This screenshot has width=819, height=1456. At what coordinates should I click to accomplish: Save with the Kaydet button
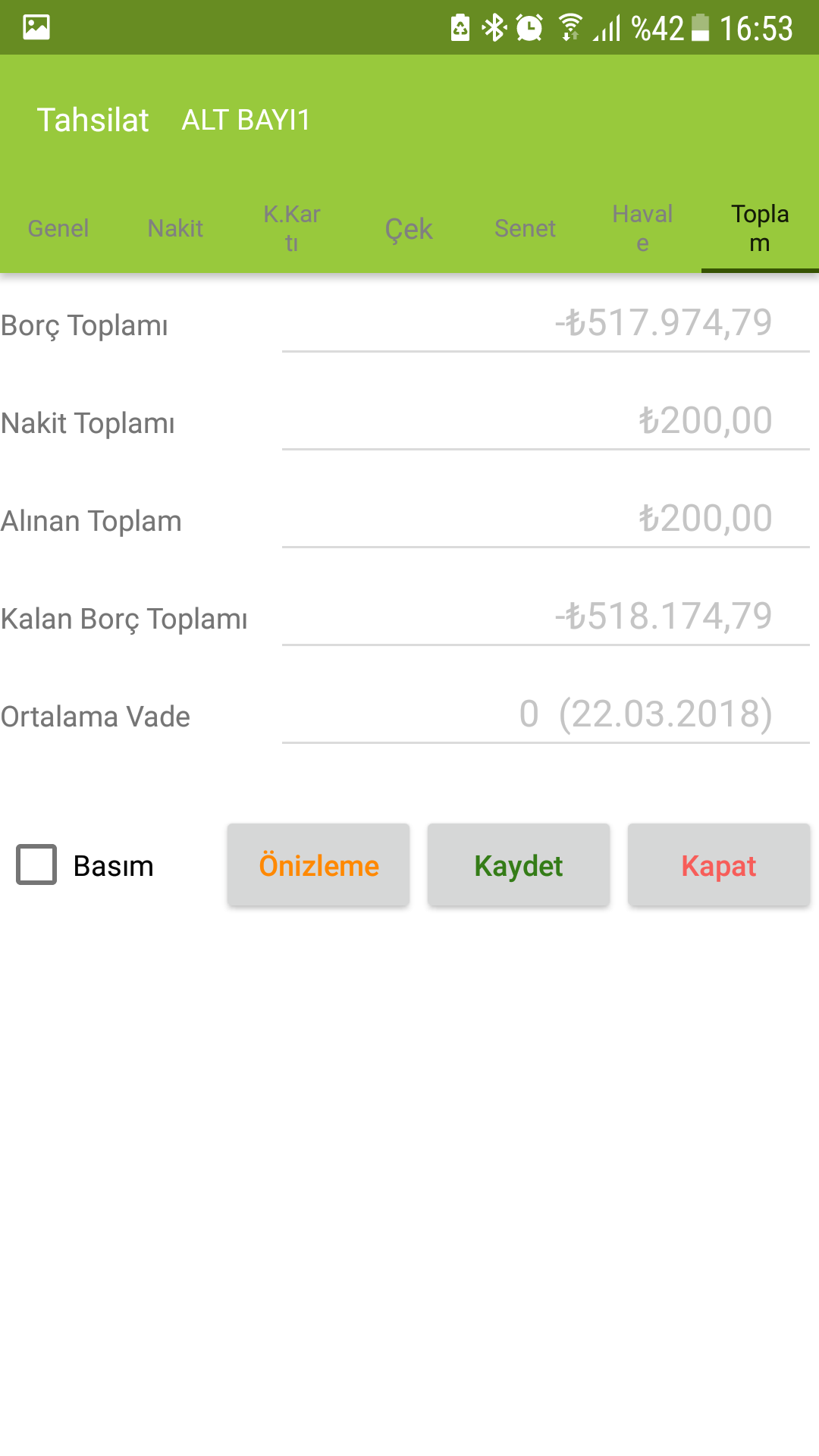tap(519, 865)
